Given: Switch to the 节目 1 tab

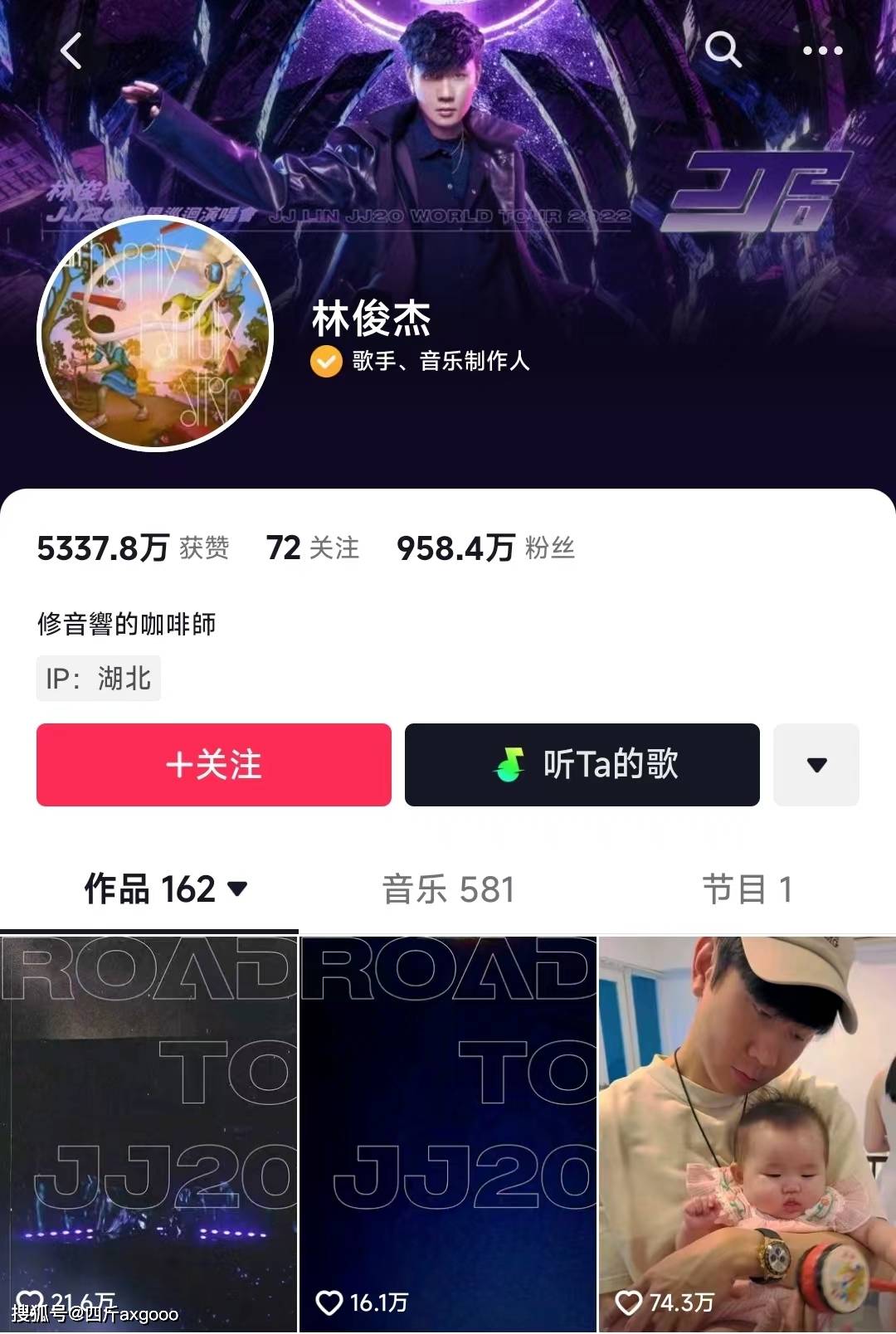Looking at the screenshot, I should 747,889.
